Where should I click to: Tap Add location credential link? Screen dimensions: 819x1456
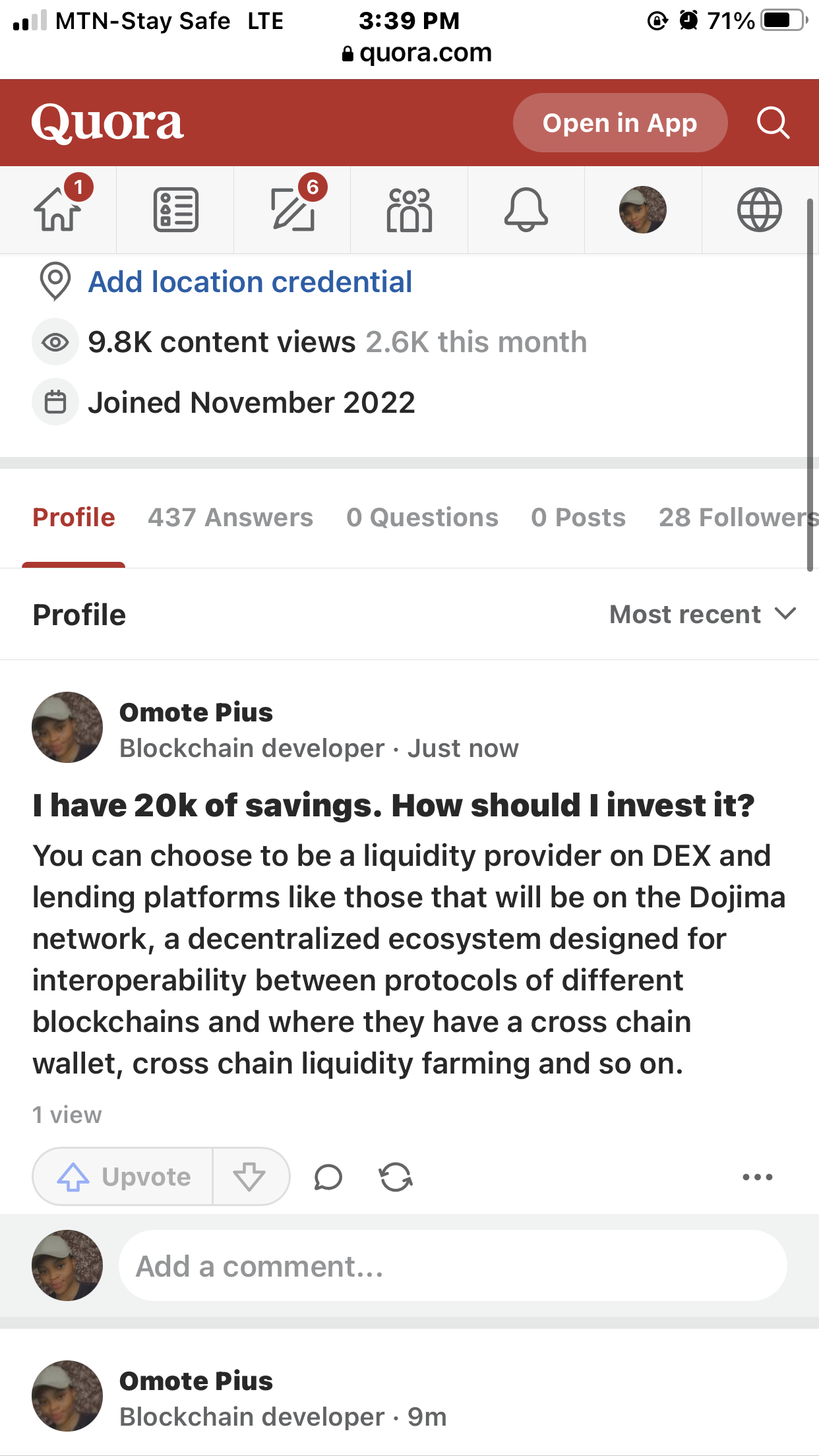250,282
